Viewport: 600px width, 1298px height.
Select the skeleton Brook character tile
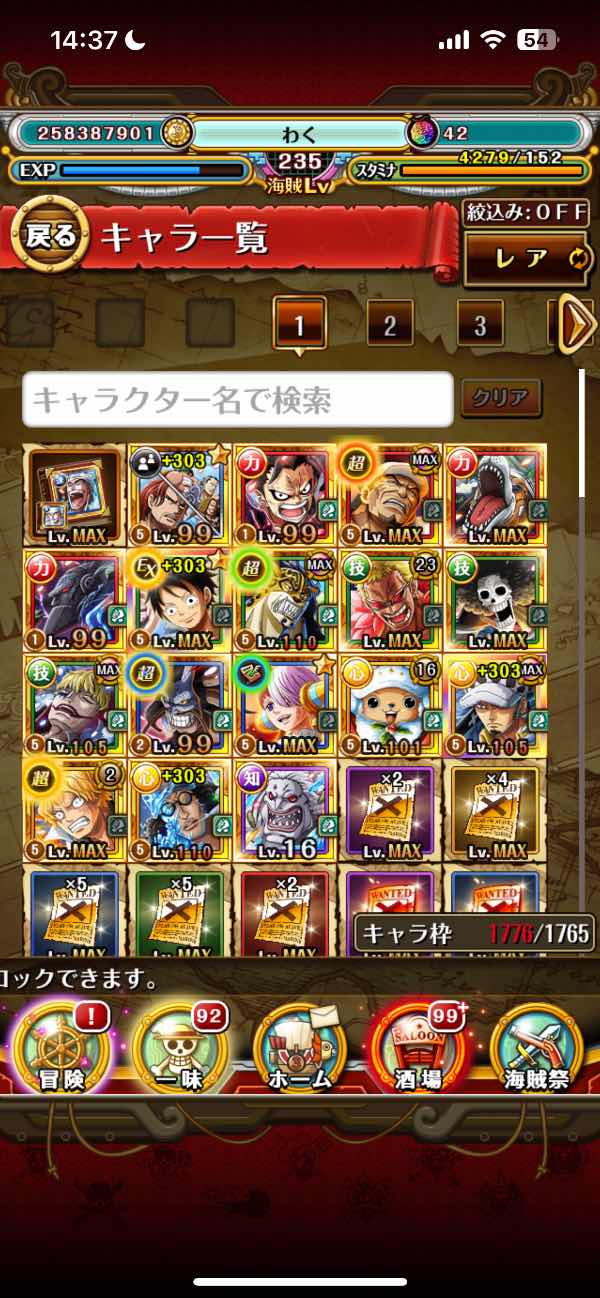click(495, 598)
